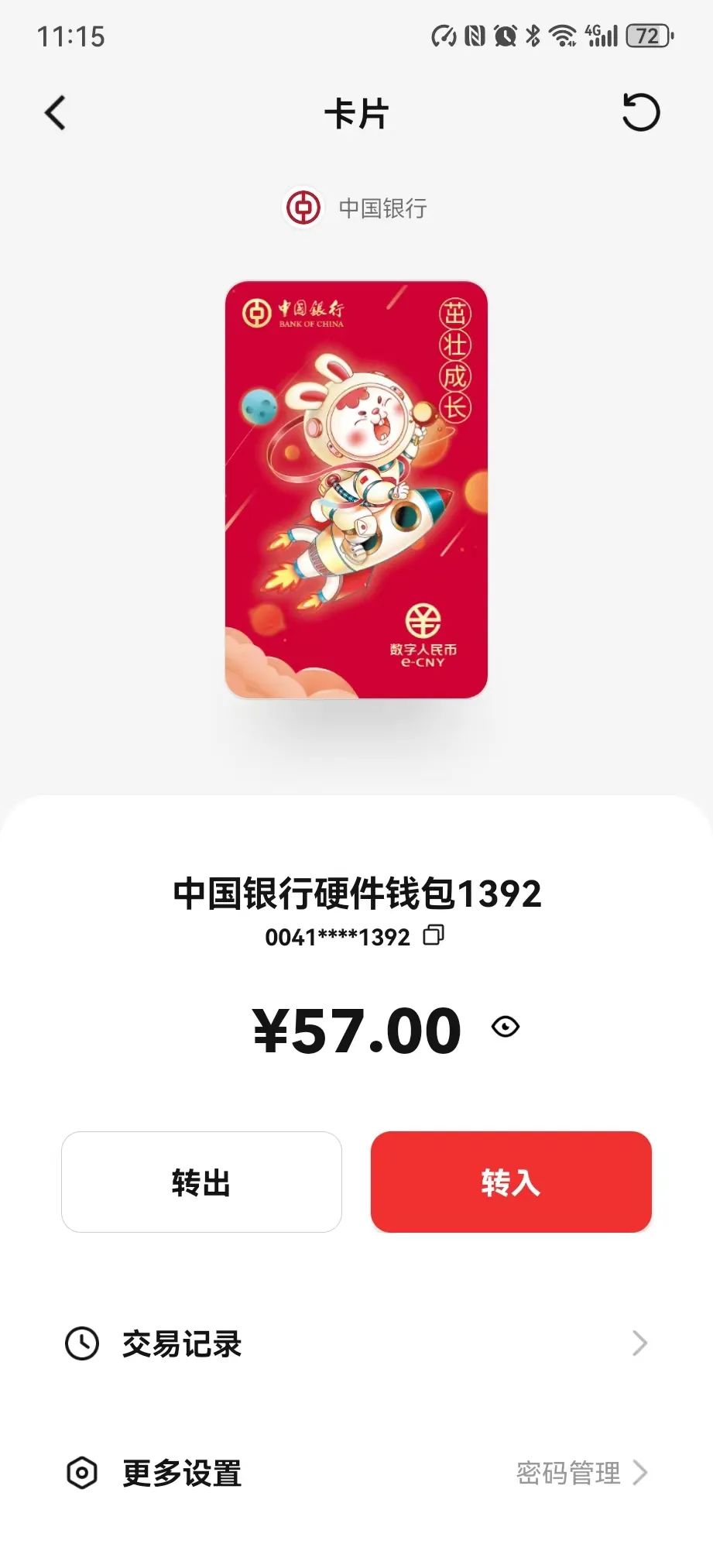
Task: Open 交易记录 transaction records
Action: pyautogui.click(x=356, y=1343)
